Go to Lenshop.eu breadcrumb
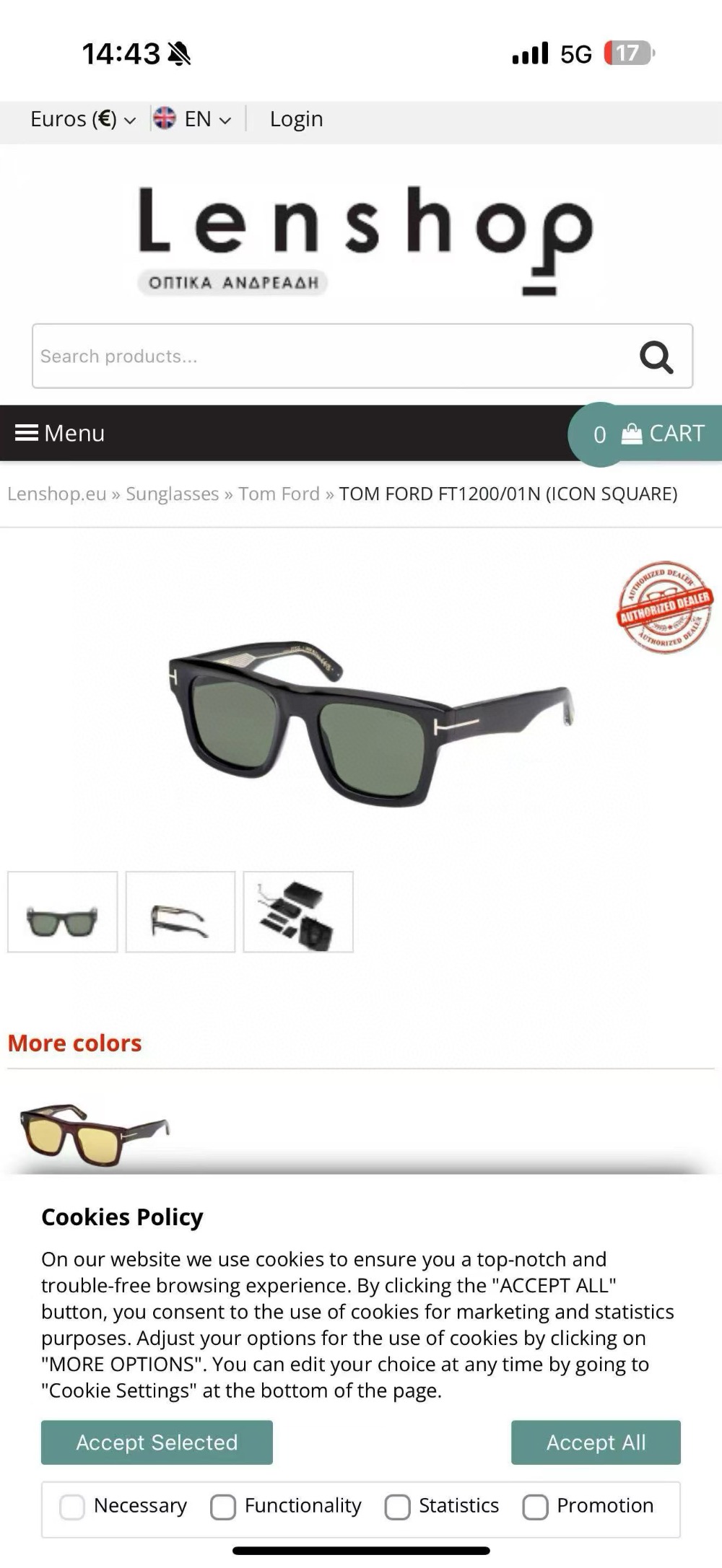Screen dimensions: 722x1568 pyautogui.click(x=56, y=494)
